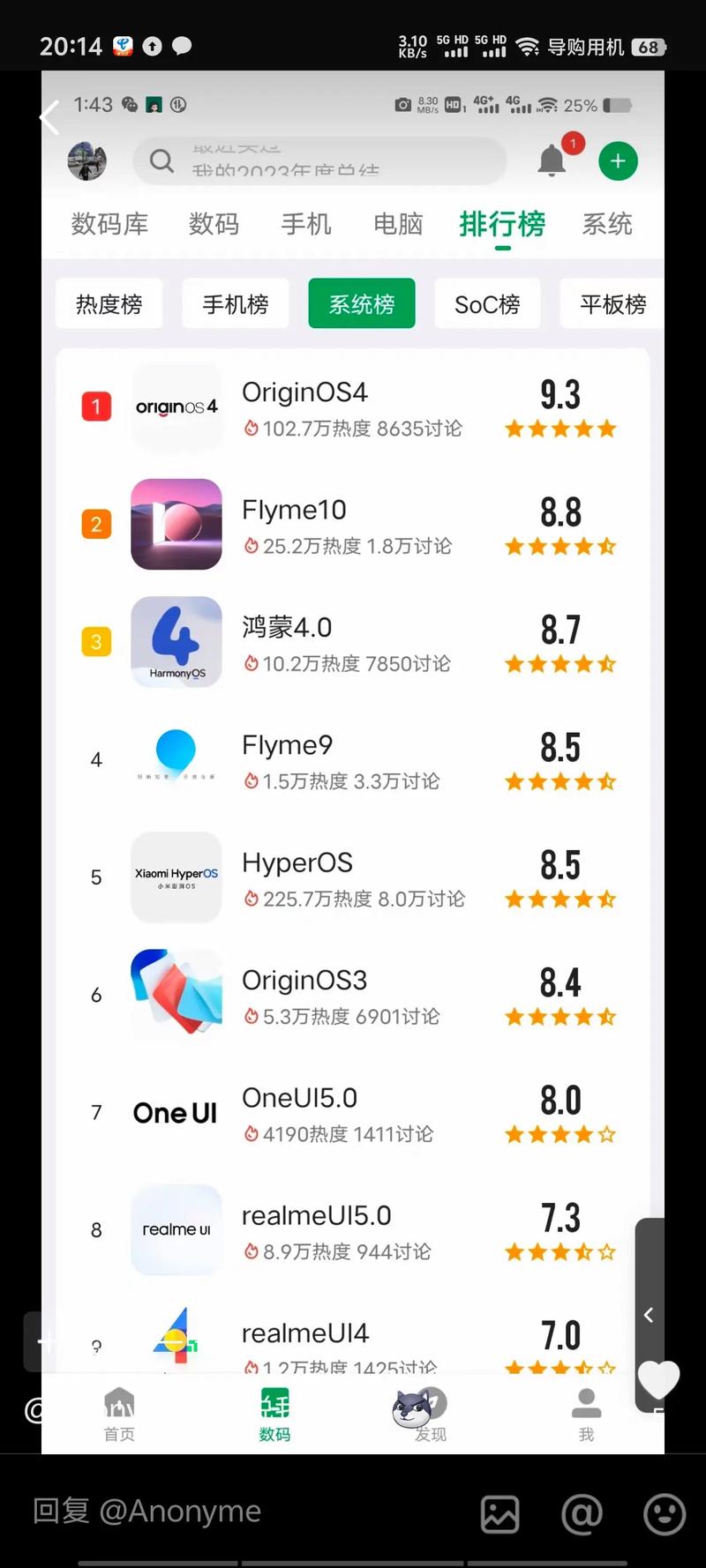The width and height of the screenshot is (706, 1568).
Task: Attach a picture to the reply
Action: (x=499, y=1514)
